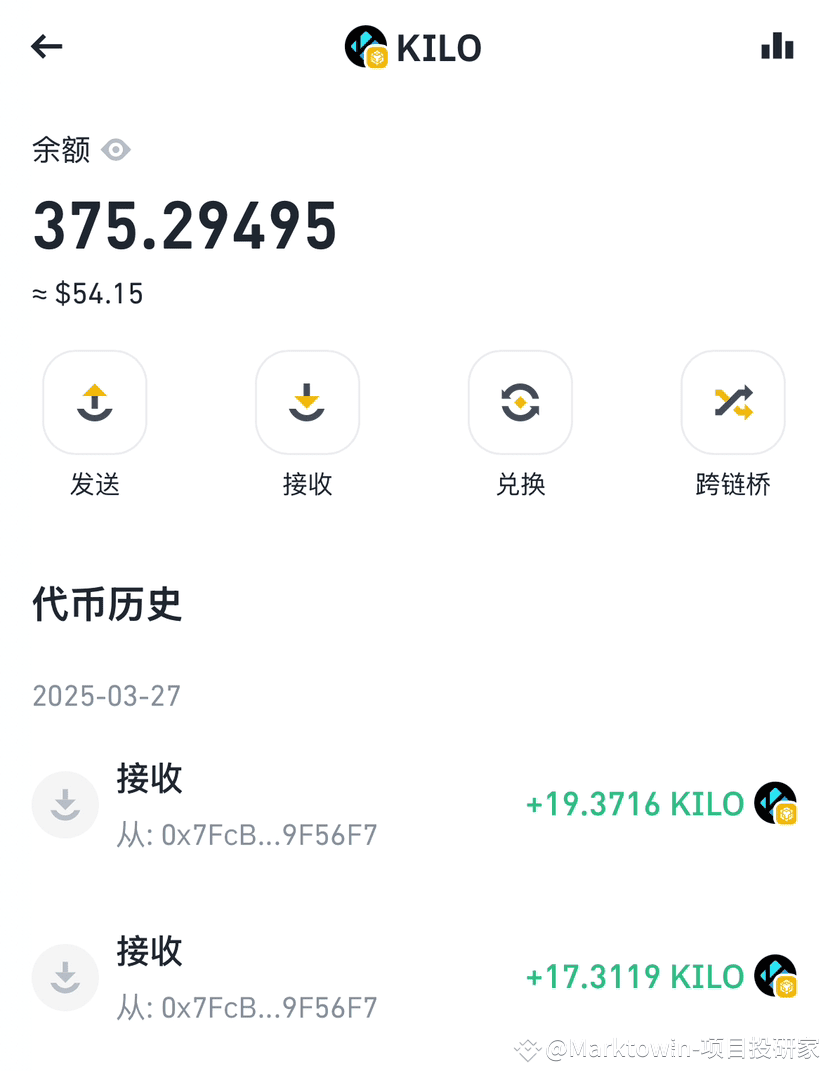Image resolution: width=828 pixels, height=1071 pixels.
Task: Tap the back arrow to leave KILO page
Action: pos(46,46)
